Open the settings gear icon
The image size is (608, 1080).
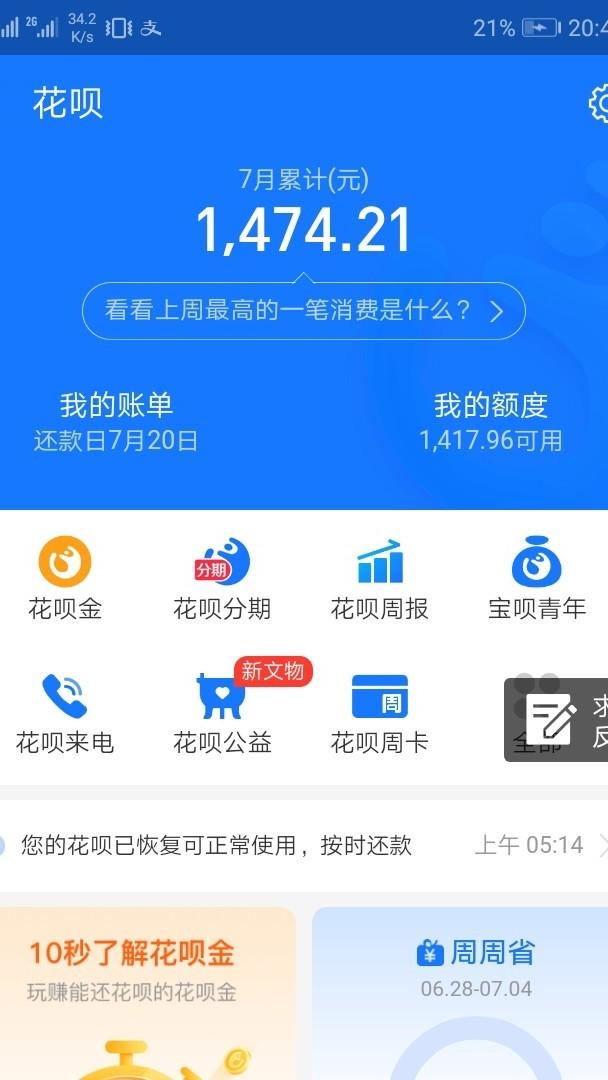[598, 103]
